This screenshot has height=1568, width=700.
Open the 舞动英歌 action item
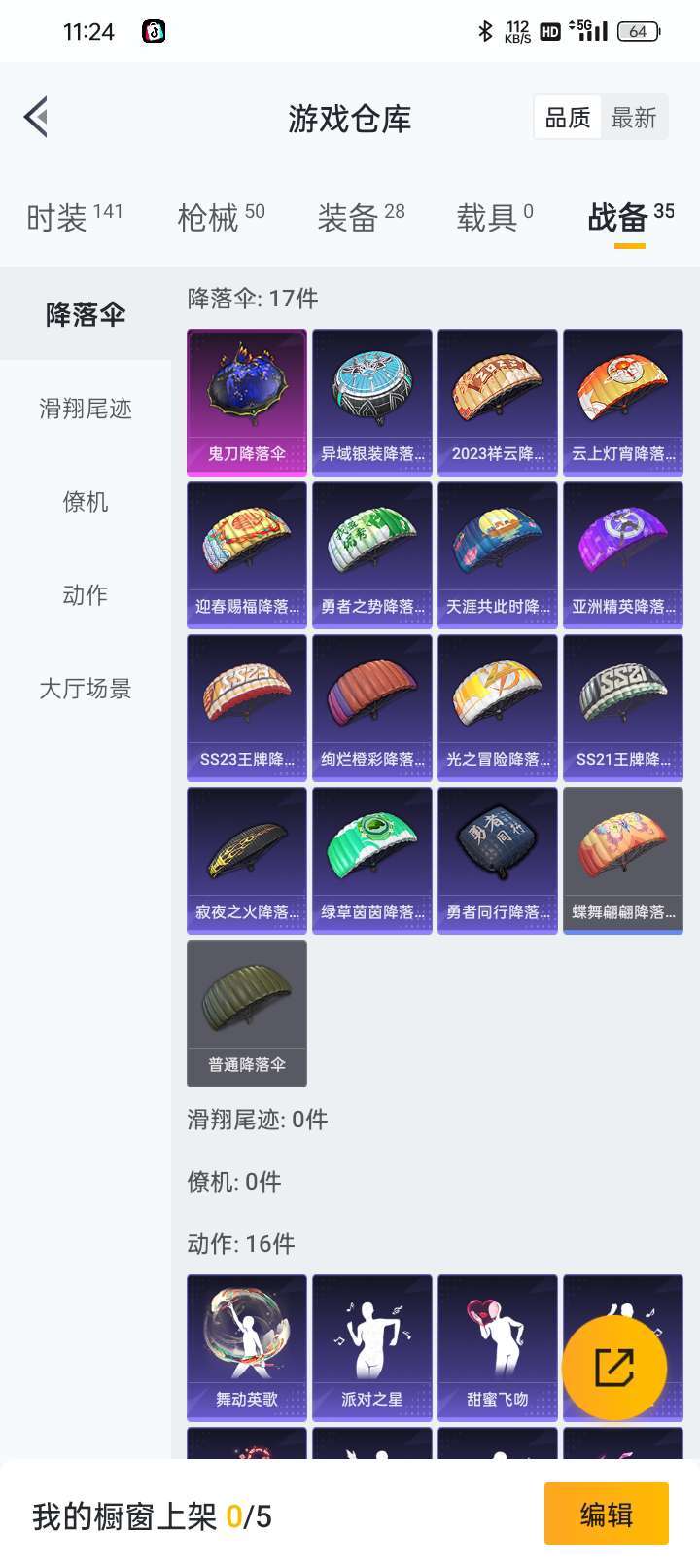click(x=247, y=1348)
